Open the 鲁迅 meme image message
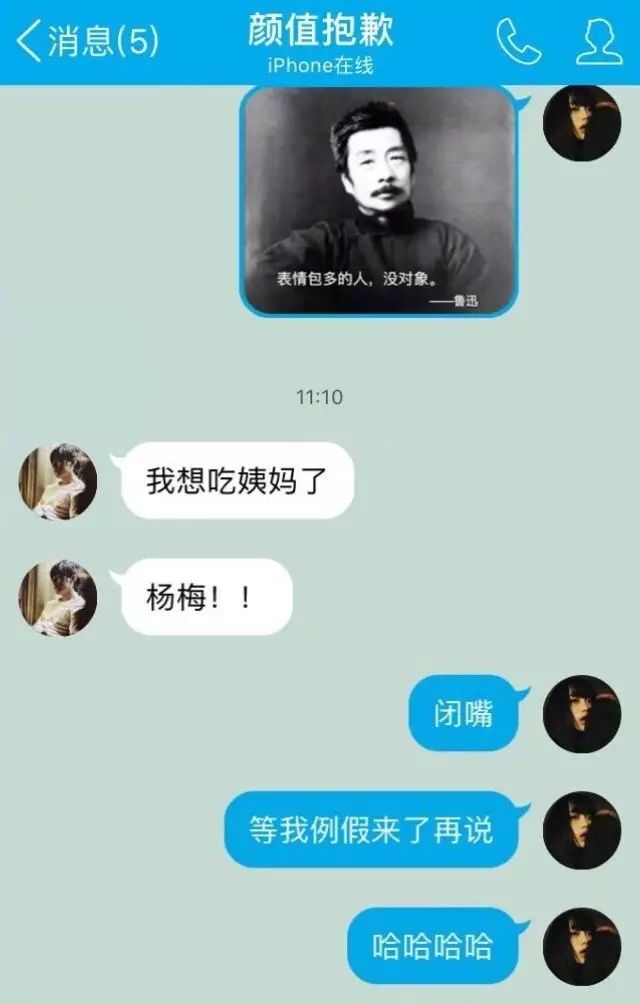 pyautogui.click(x=379, y=200)
